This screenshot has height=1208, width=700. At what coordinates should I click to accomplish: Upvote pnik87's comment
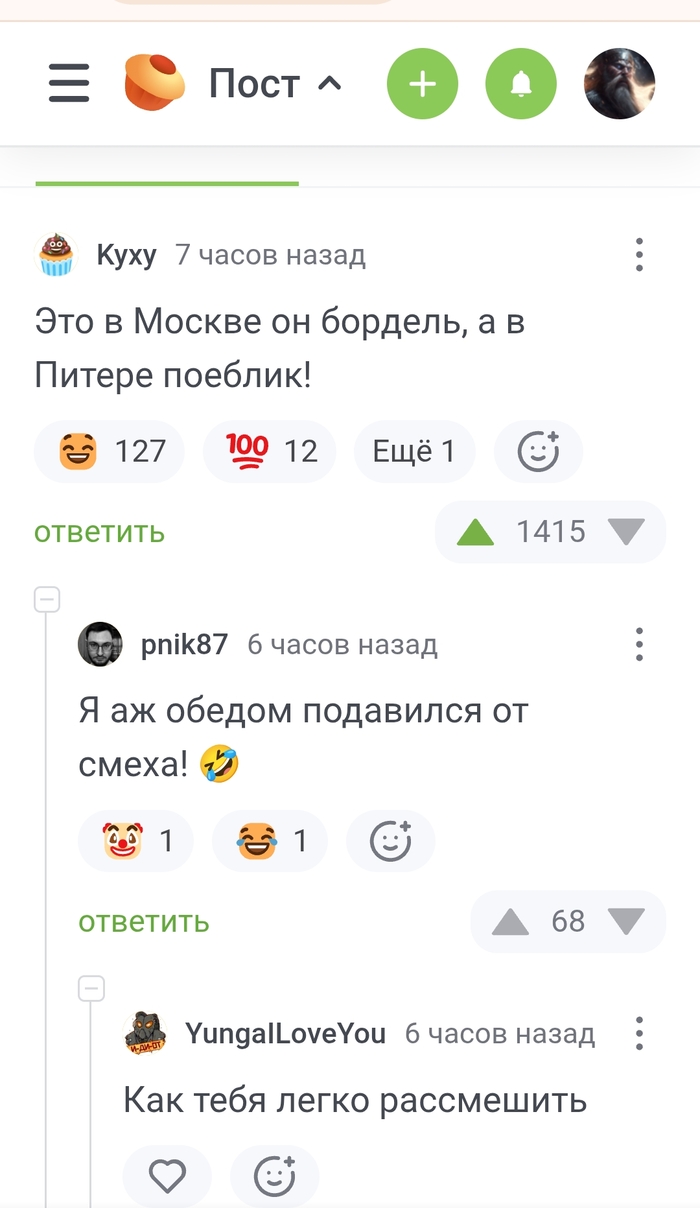511,921
